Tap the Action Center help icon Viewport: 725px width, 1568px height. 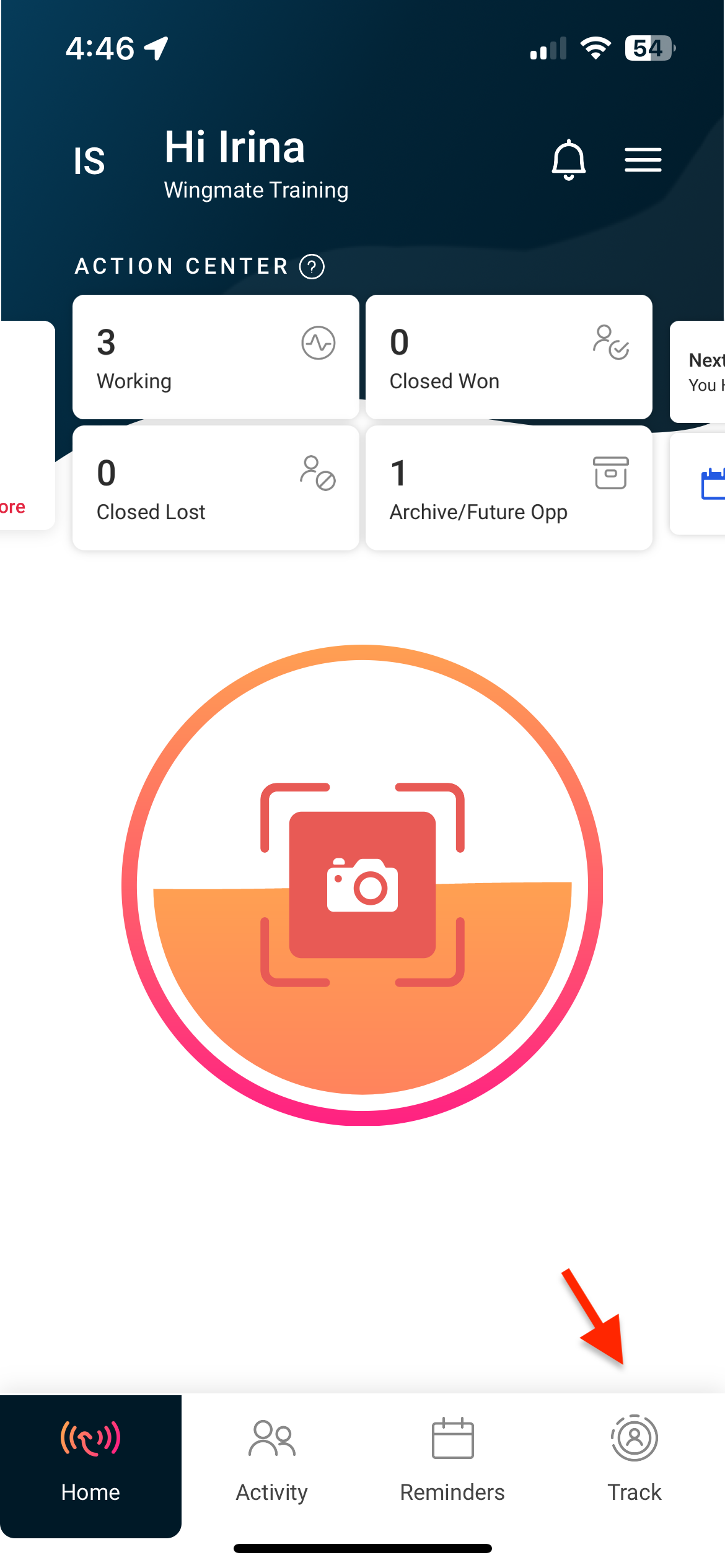coord(312,267)
